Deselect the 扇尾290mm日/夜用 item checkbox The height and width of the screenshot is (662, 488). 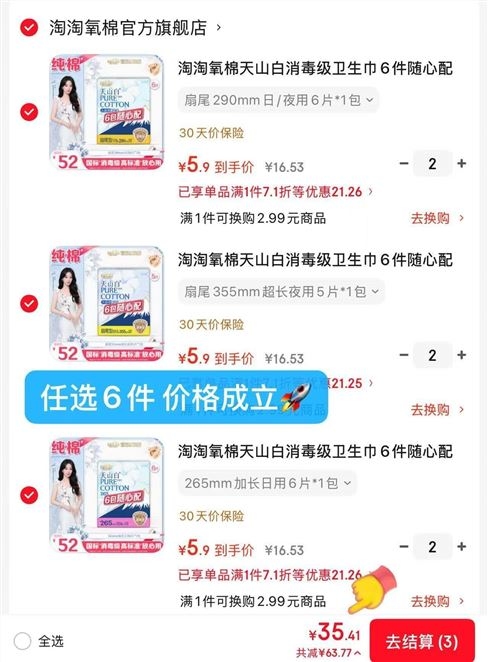pyautogui.click(x=29, y=112)
